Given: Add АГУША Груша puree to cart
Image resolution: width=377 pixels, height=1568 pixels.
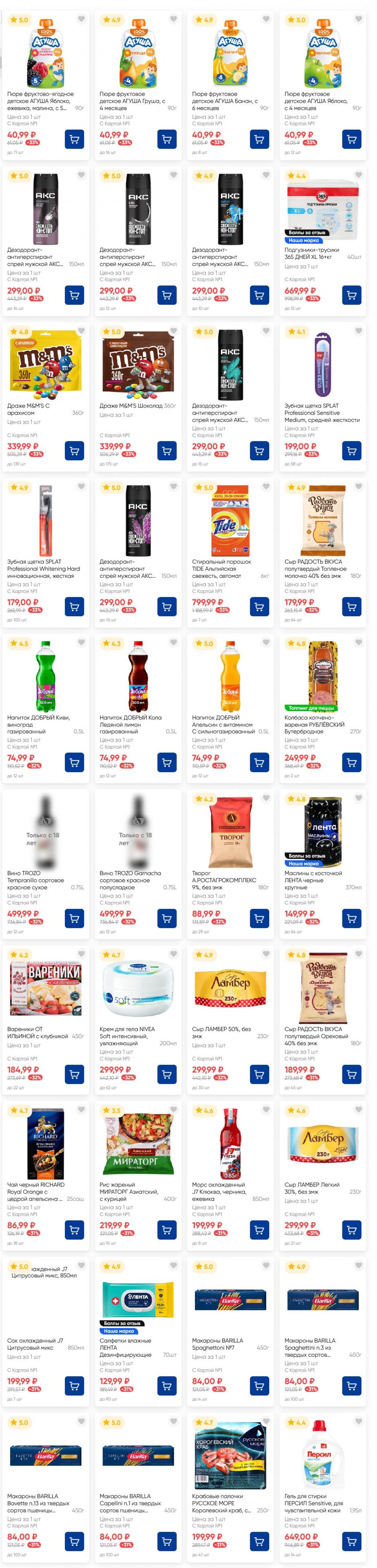Looking at the screenshot, I should (166, 139).
